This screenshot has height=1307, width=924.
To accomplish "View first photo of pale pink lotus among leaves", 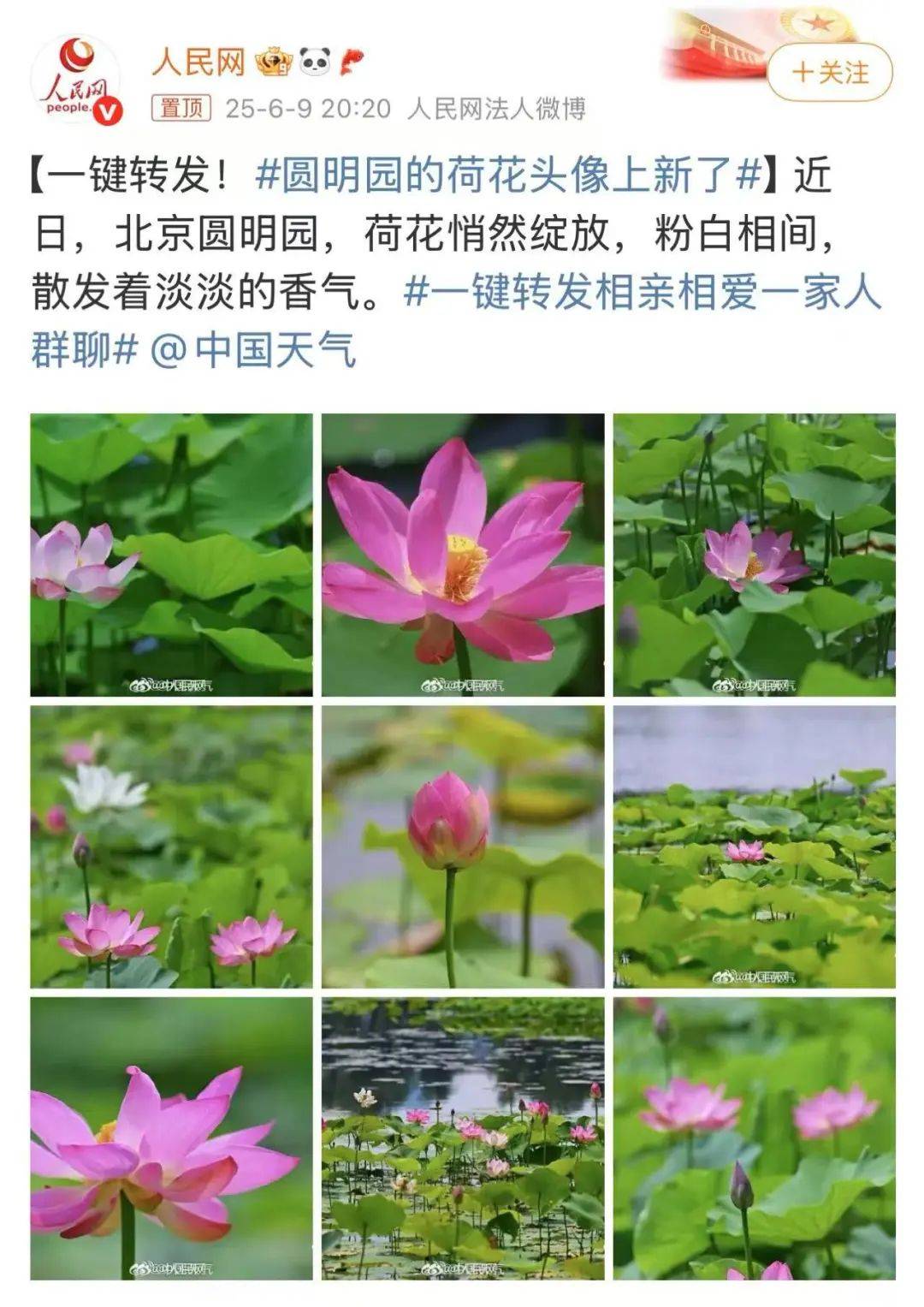I will 171,555.
